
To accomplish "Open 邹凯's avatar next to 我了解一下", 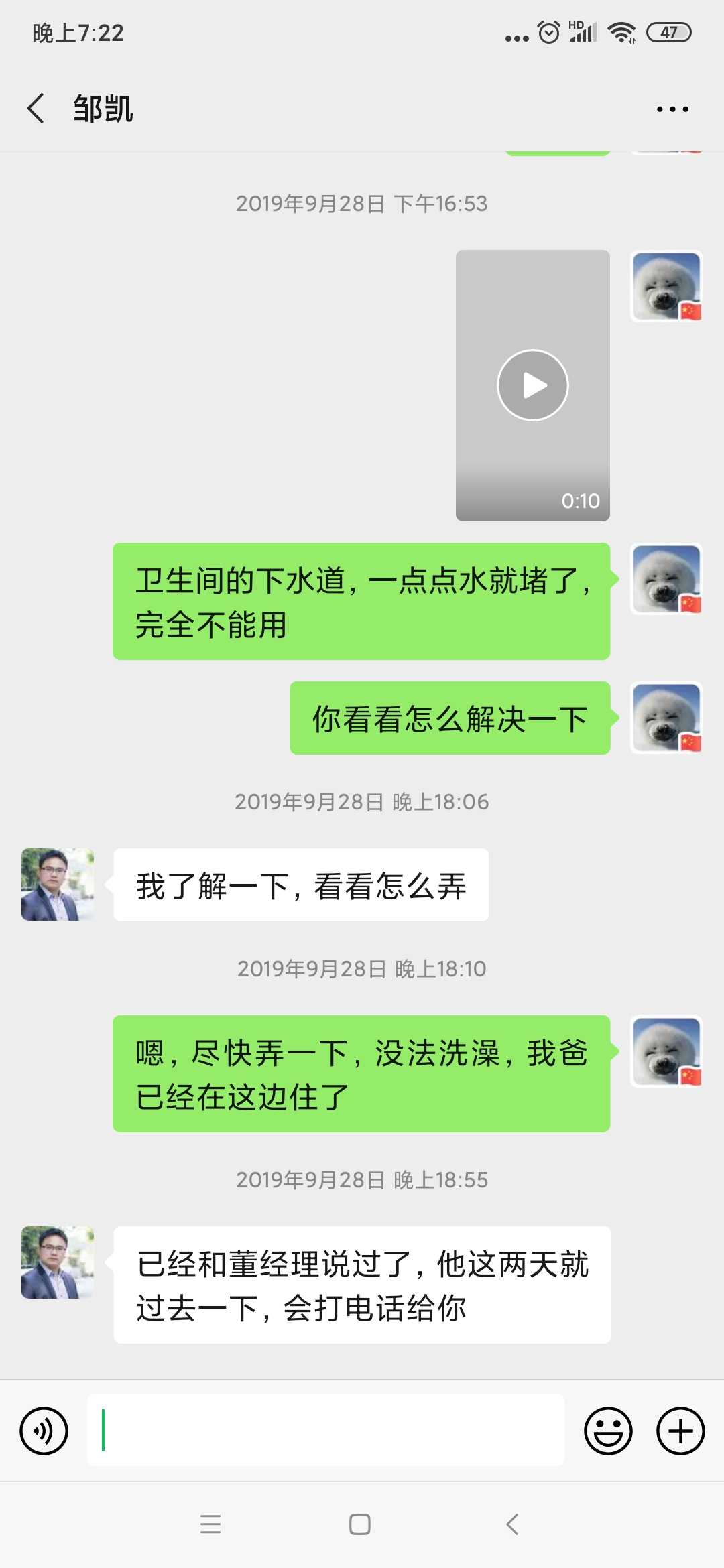I will point(58,885).
